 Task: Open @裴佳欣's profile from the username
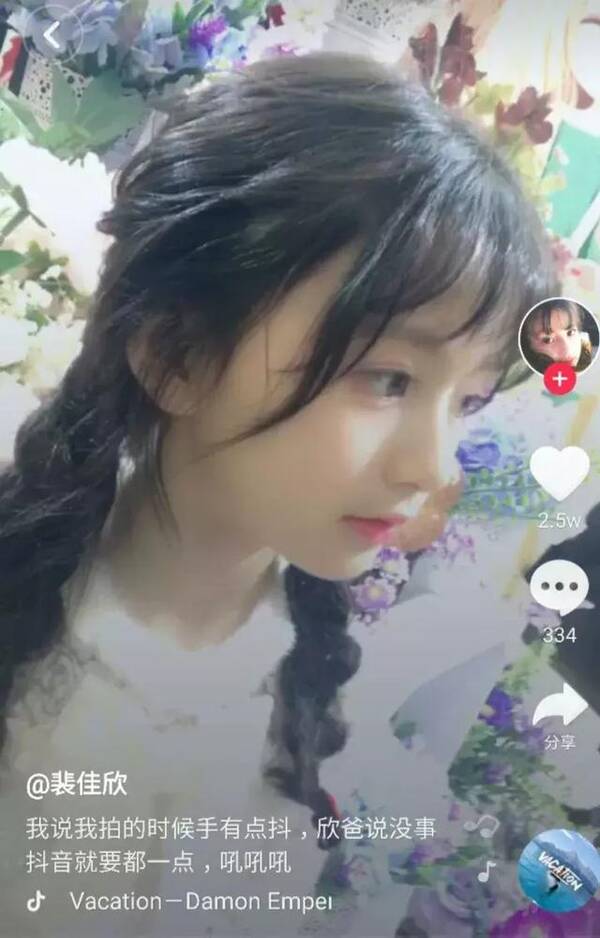pyautogui.click(x=77, y=785)
